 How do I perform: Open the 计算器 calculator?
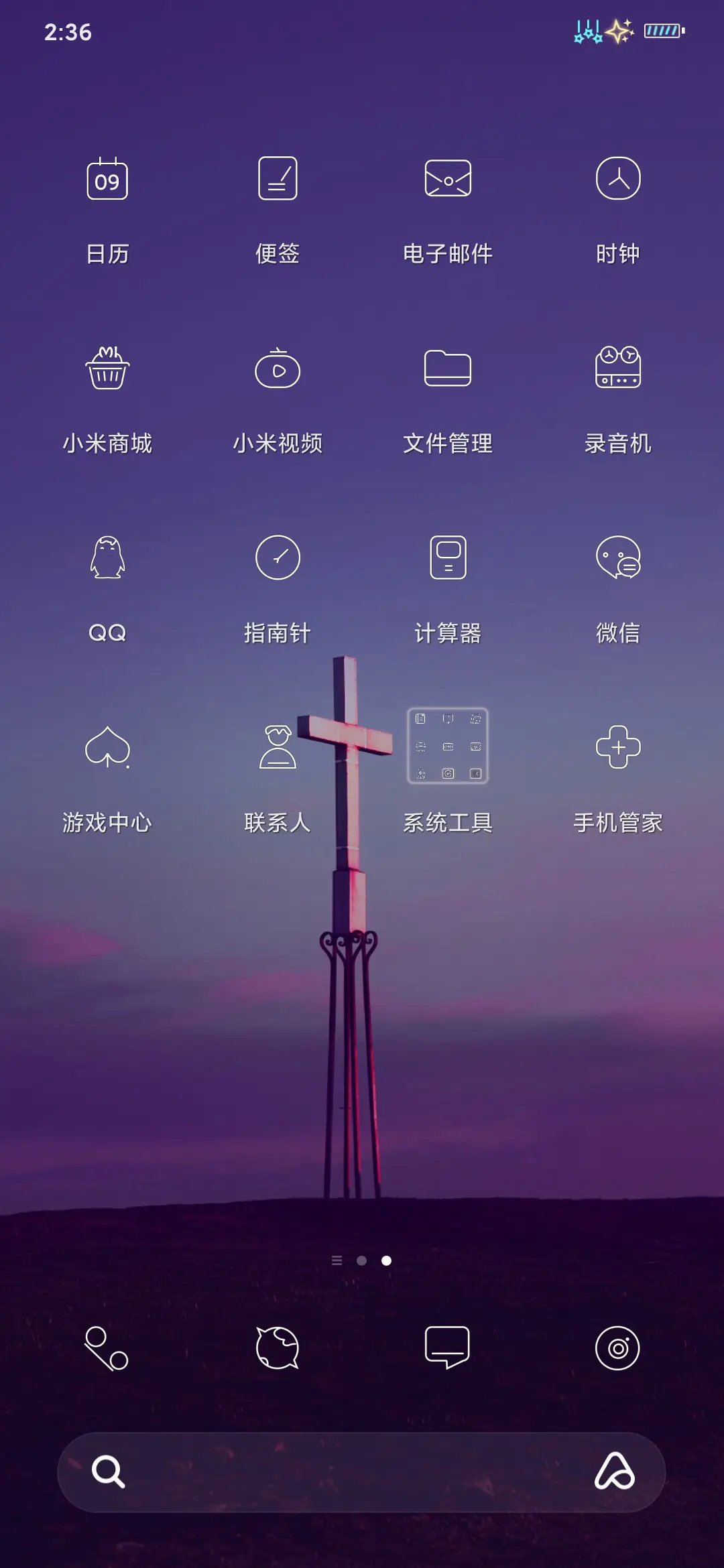pyautogui.click(x=447, y=558)
